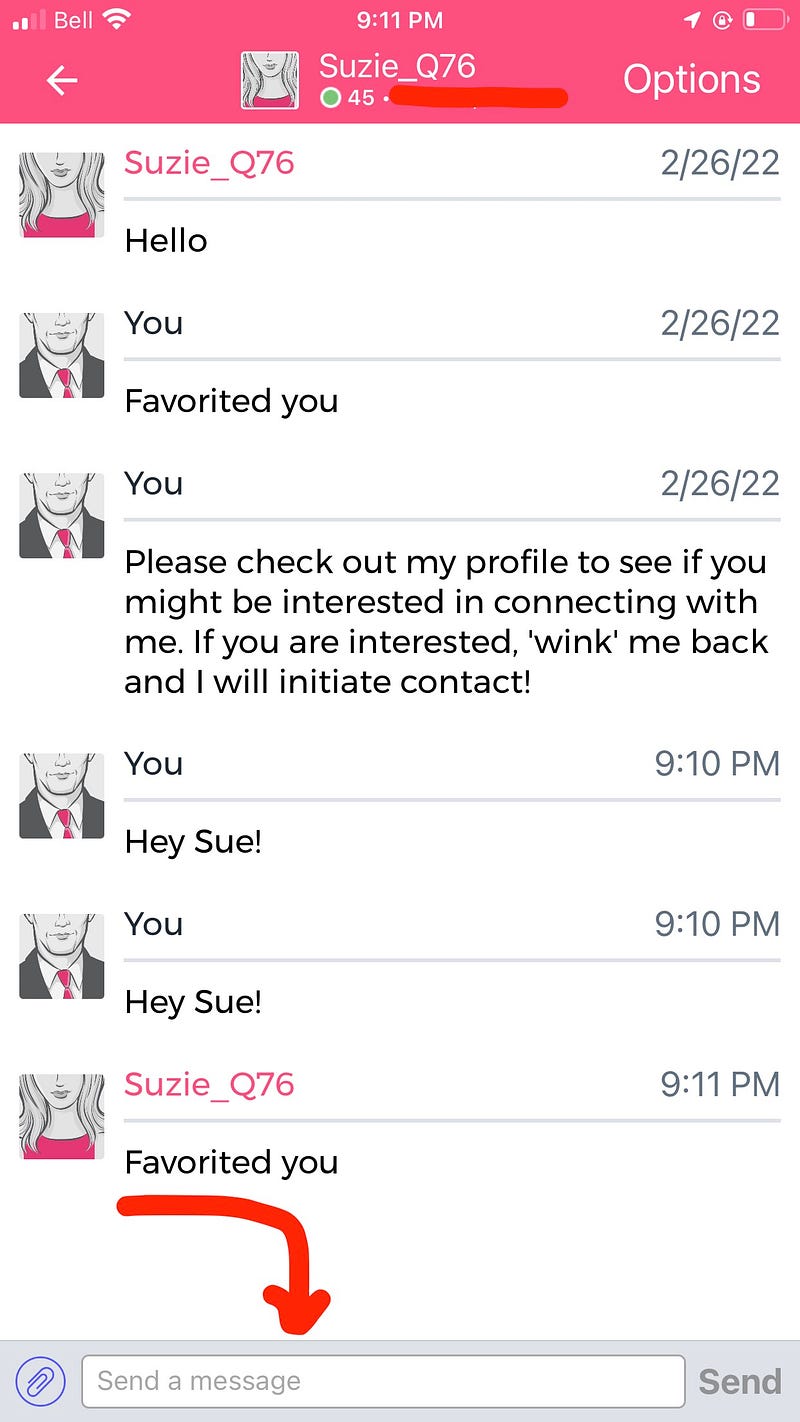The height and width of the screenshot is (1422, 800).
Task: Focus the Send a message field
Action: click(x=383, y=1382)
